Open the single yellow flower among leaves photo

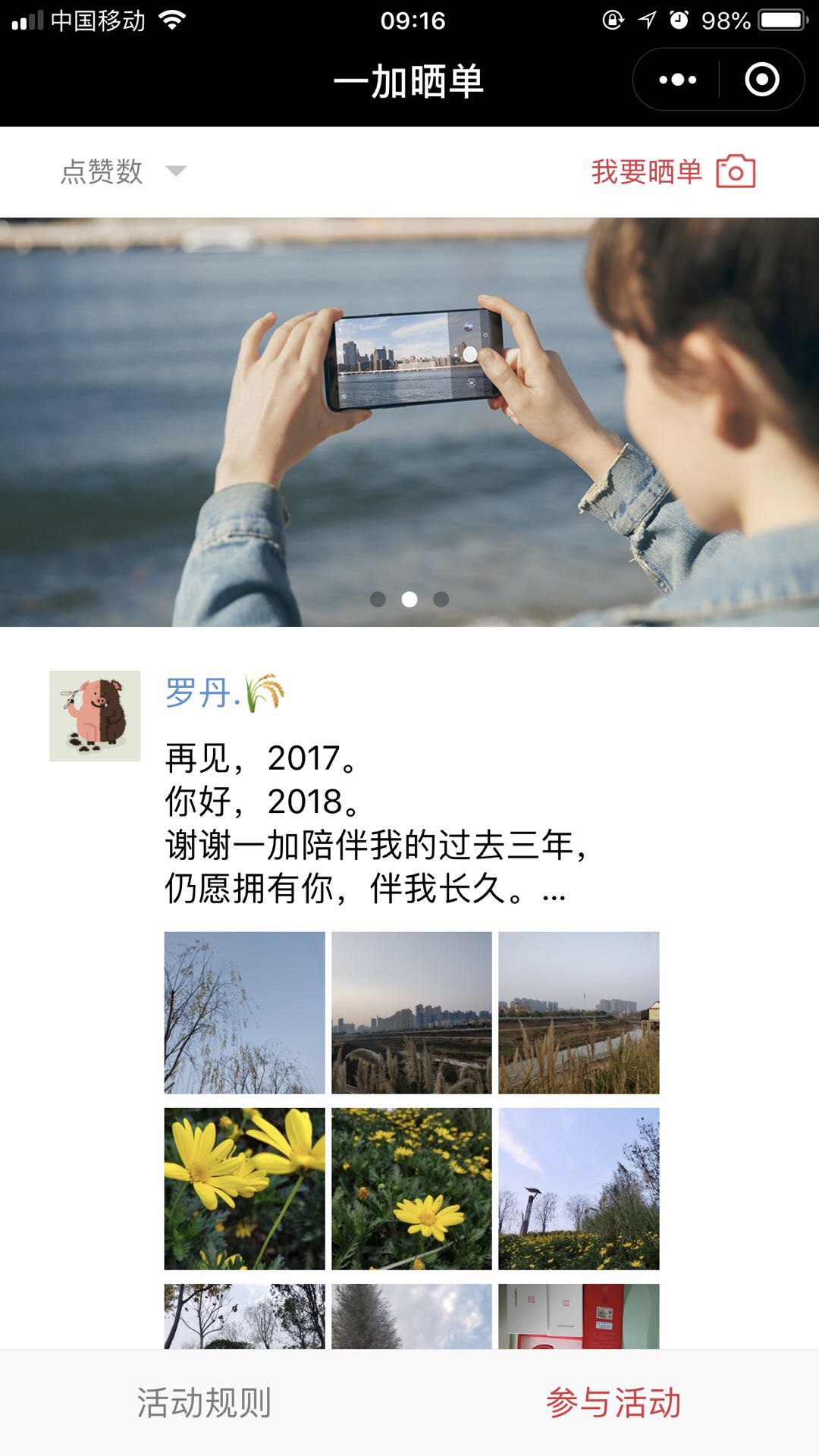coord(412,1188)
